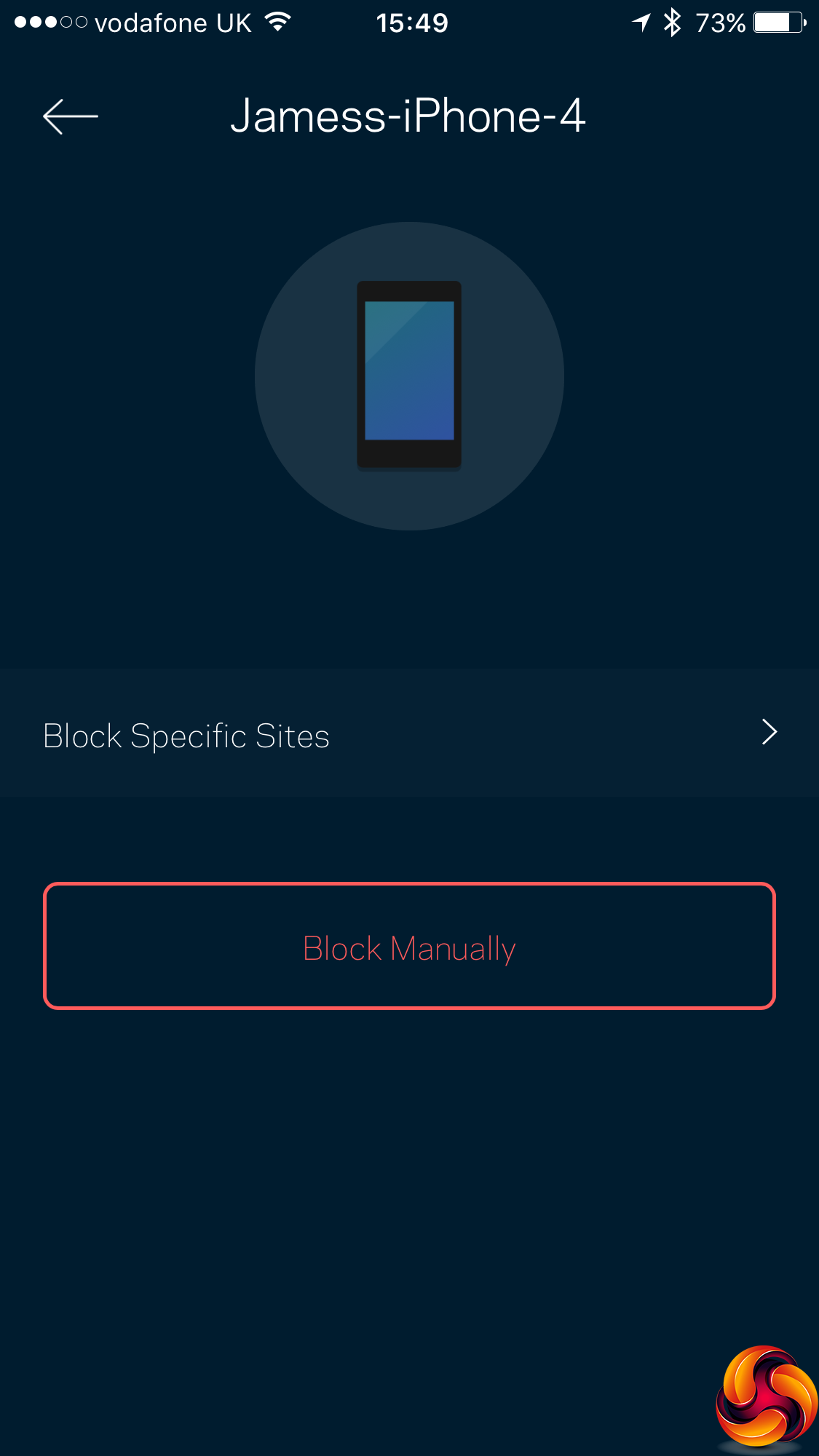Open Block Specific Sites
The height and width of the screenshot is (1456, 819).
(x=409, y=734)
